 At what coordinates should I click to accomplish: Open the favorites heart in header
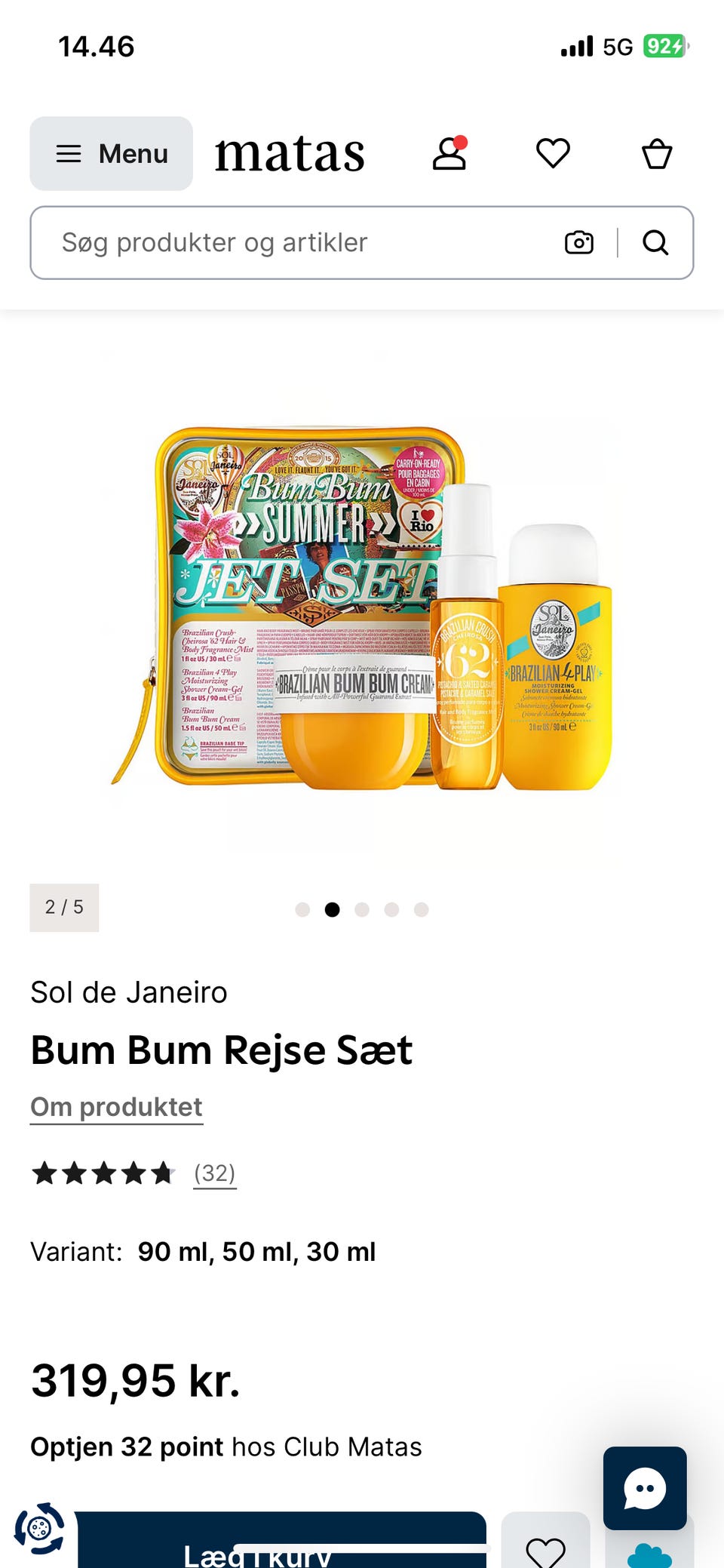[553, 153]
